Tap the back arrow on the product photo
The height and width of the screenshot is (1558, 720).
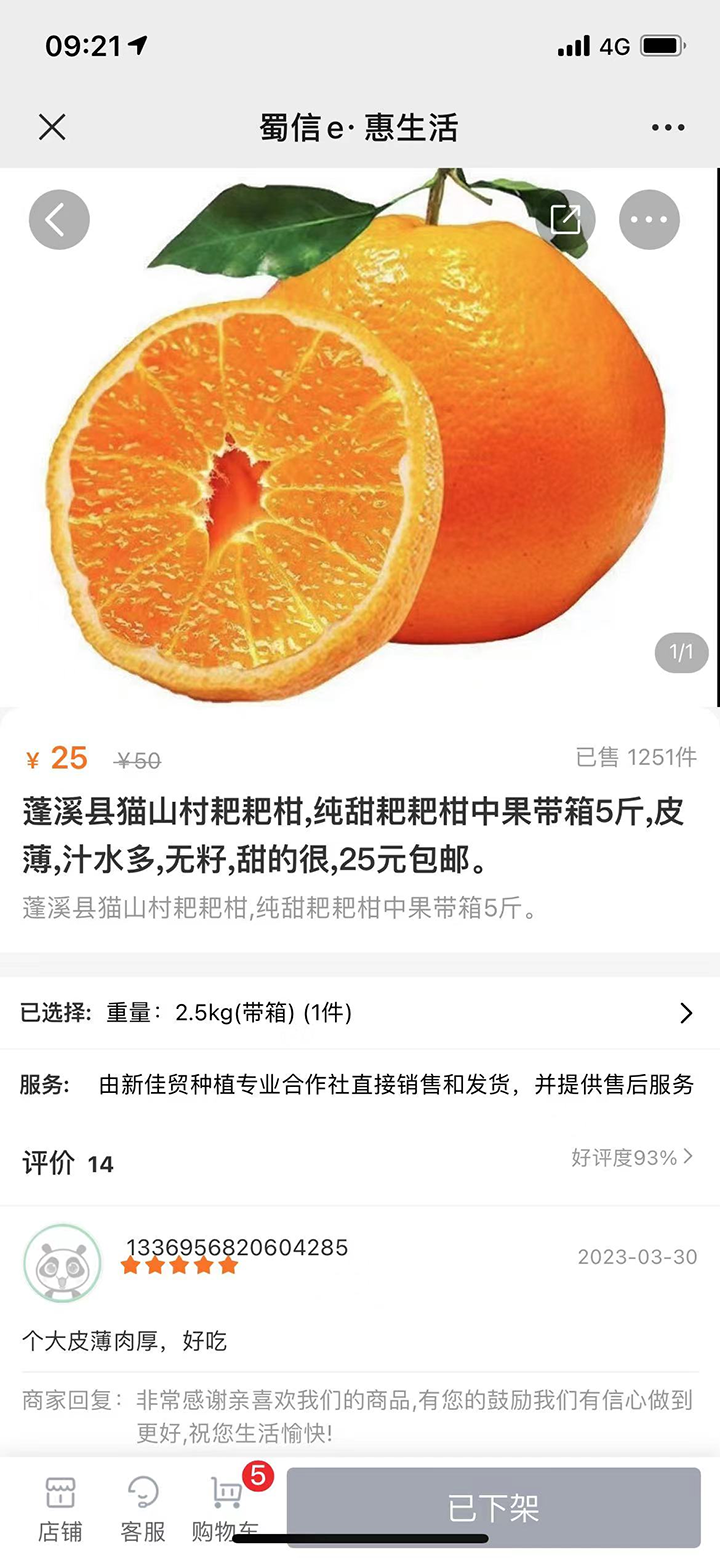(x=59, y=219)
